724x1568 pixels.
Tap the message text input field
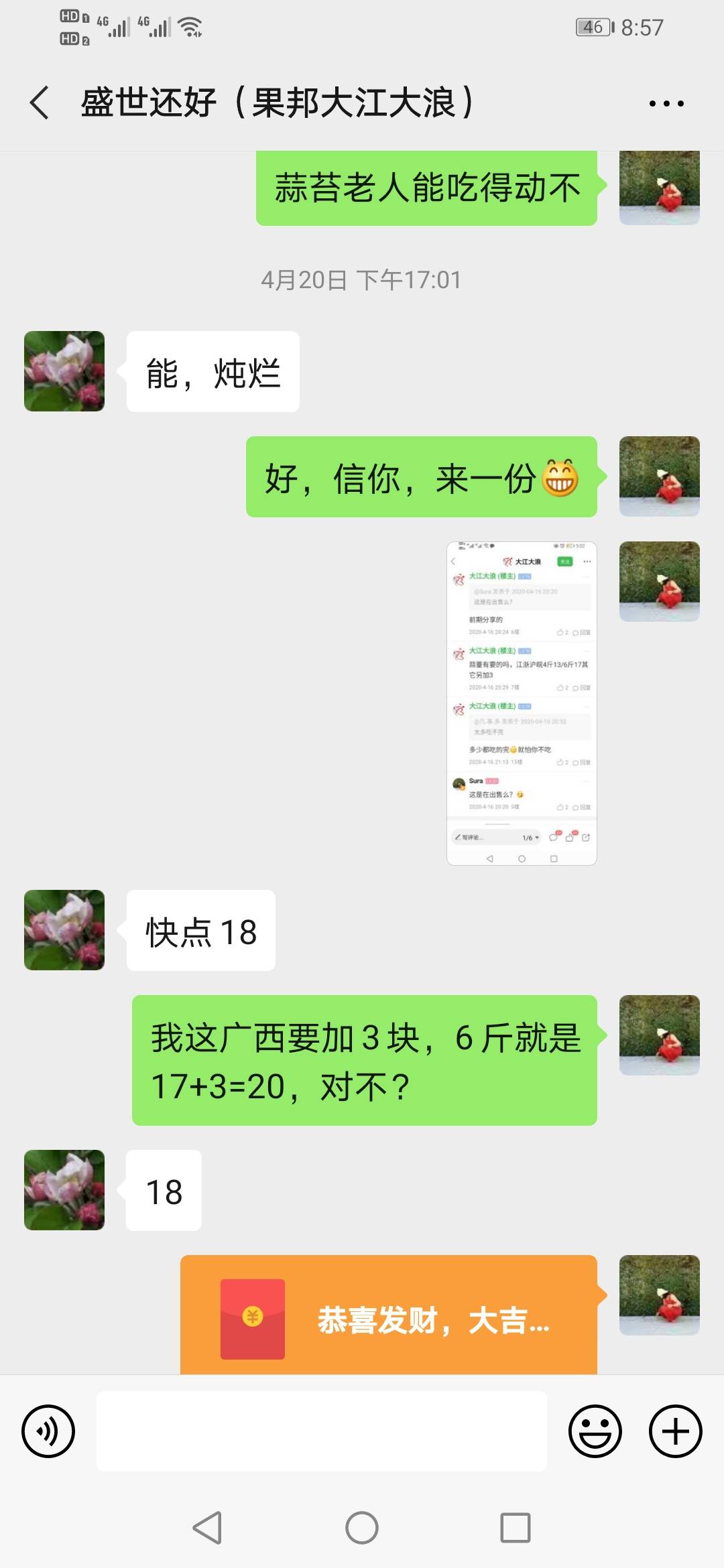(x=322, y=1431)
